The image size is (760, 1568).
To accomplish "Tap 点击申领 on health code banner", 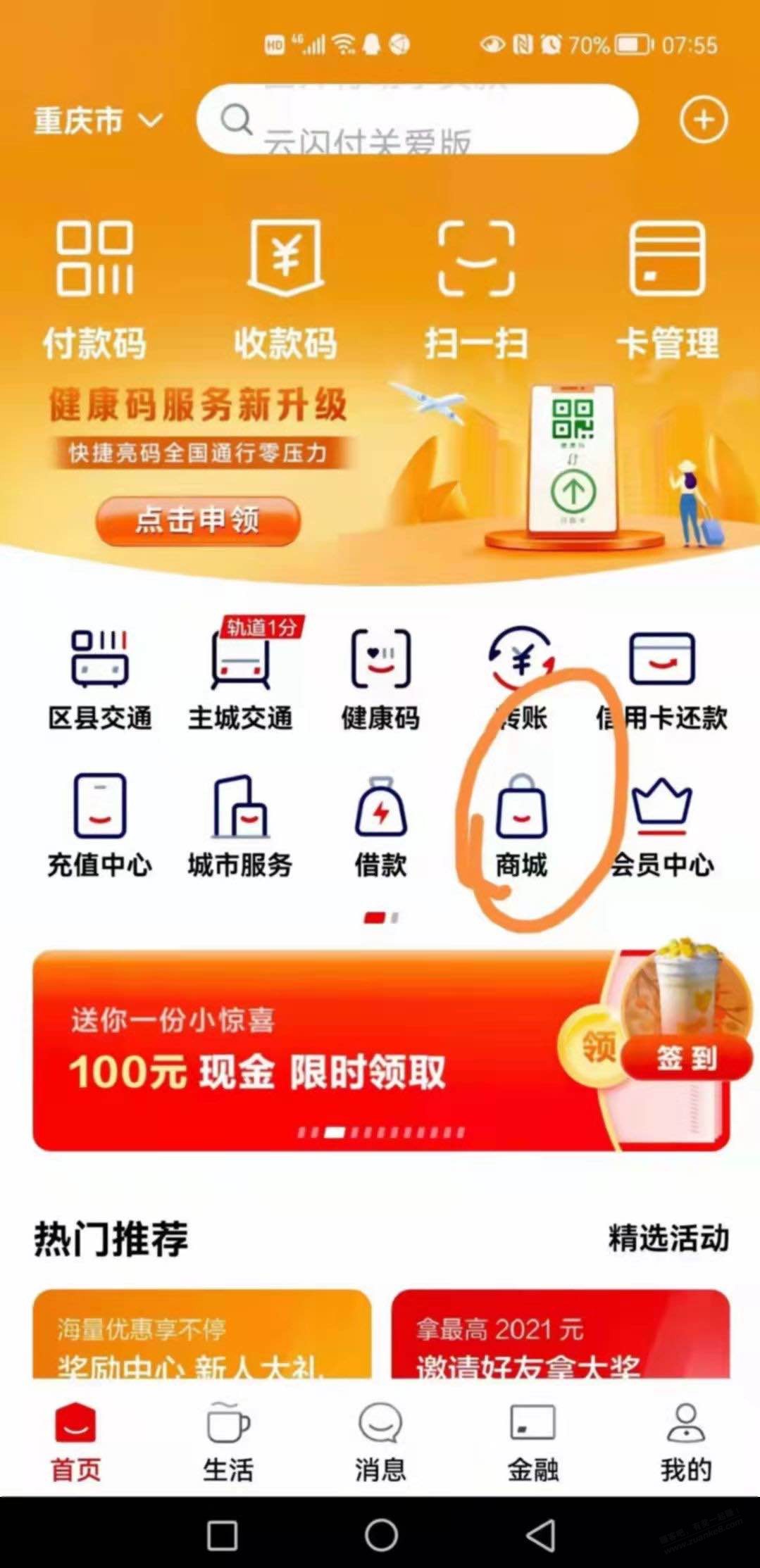I will pos(198,521).
